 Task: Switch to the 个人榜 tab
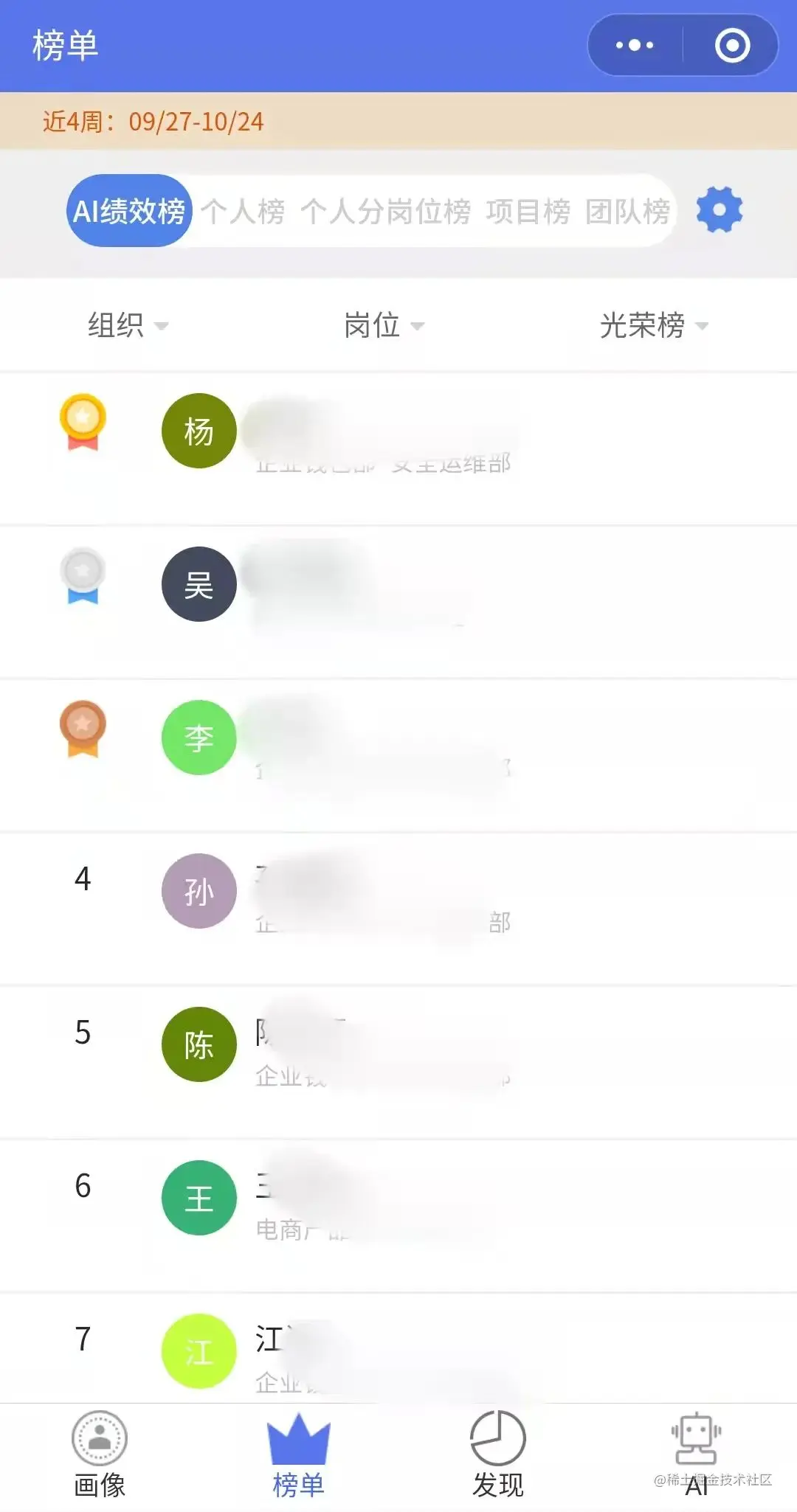pos(243,212)
